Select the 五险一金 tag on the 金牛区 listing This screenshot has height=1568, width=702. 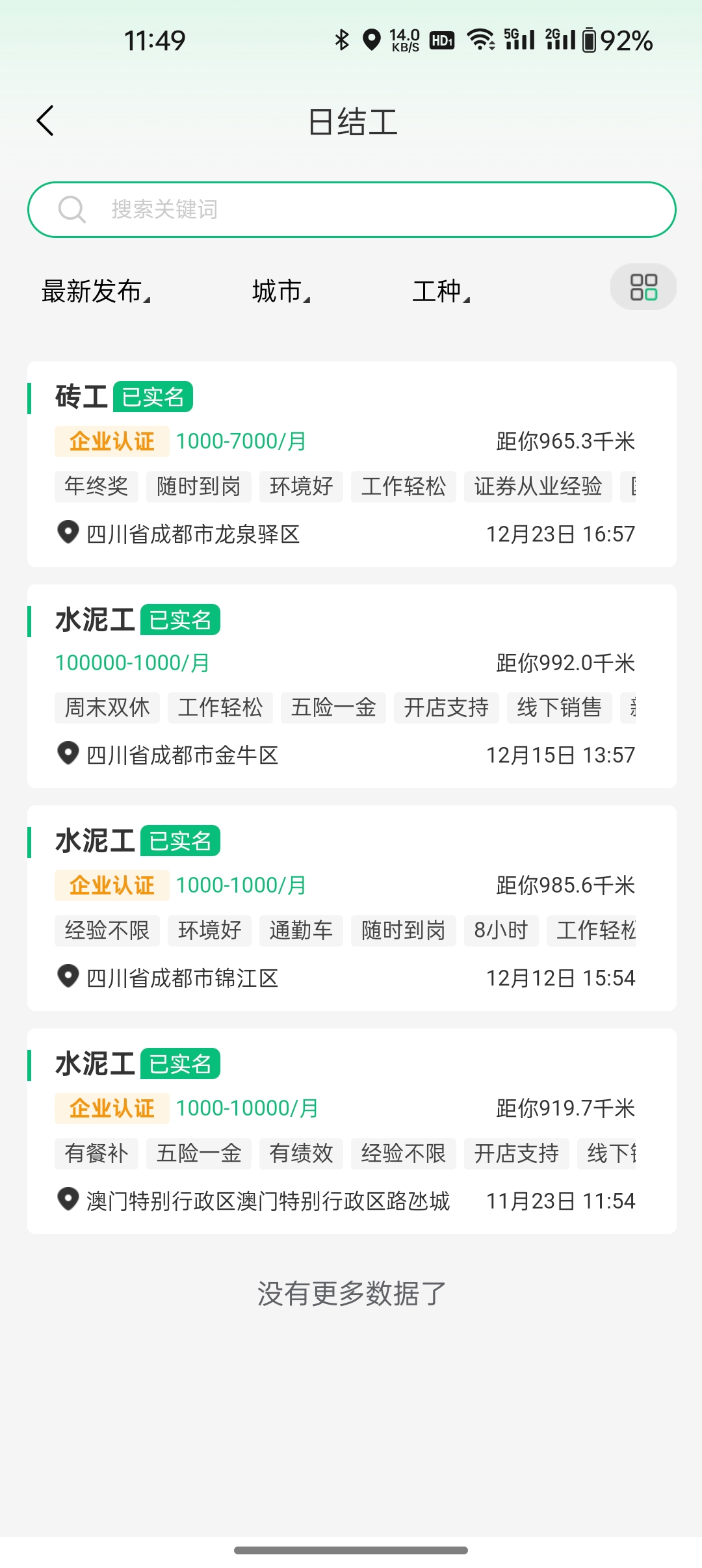coord(333,709)
